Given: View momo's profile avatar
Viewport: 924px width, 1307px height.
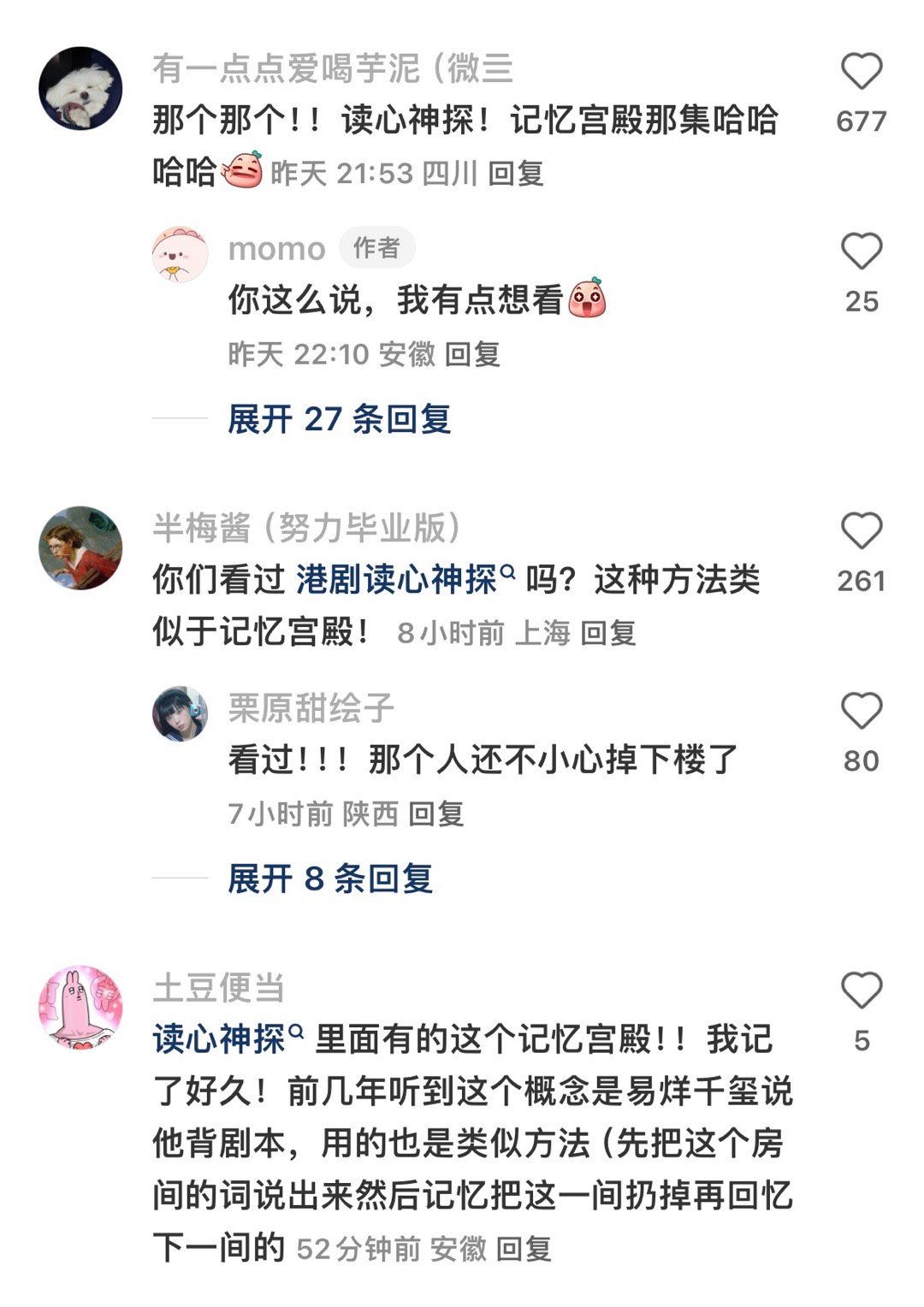Looking at the screenshot, I should (180, 254).
